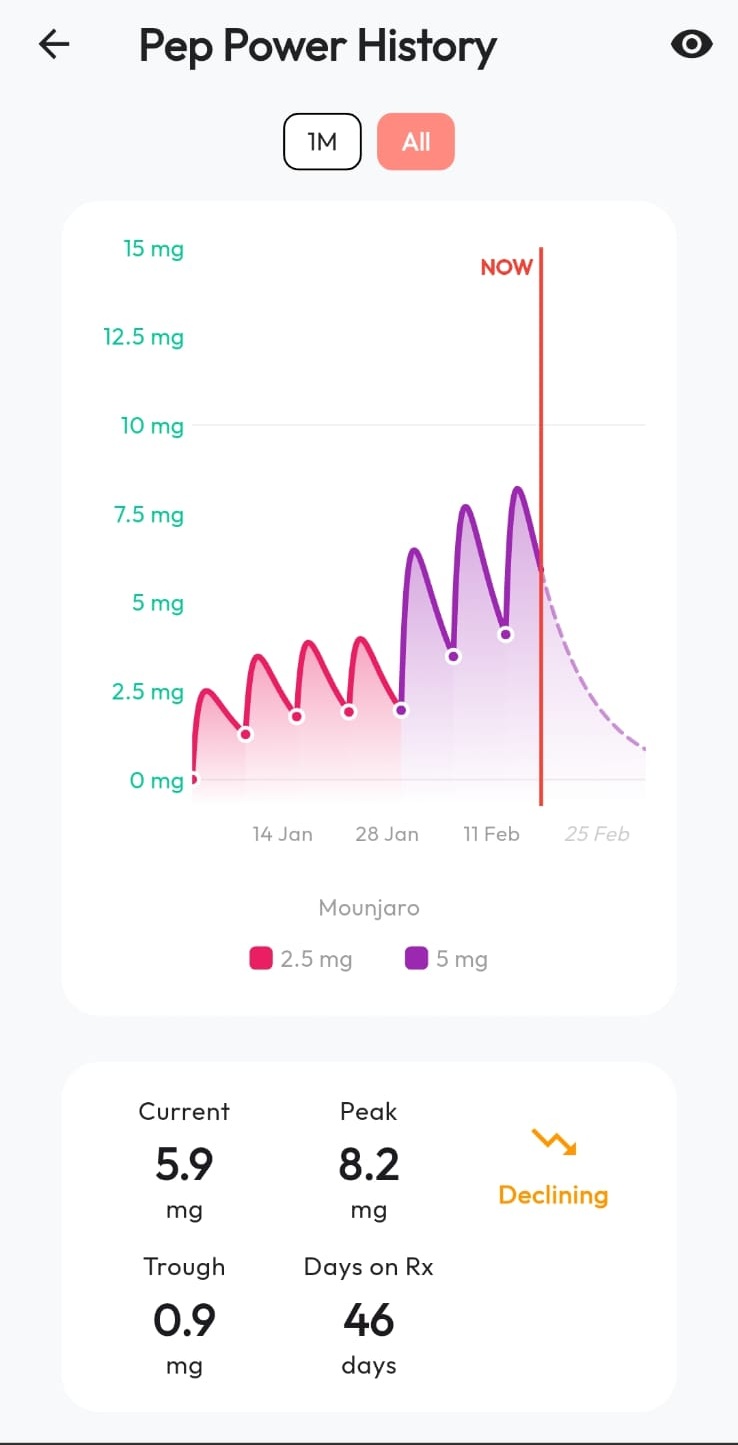This screenshot has width=738, height=1445.
Task: Tap the 25 Feb axis label
Action: pos(596,833)
